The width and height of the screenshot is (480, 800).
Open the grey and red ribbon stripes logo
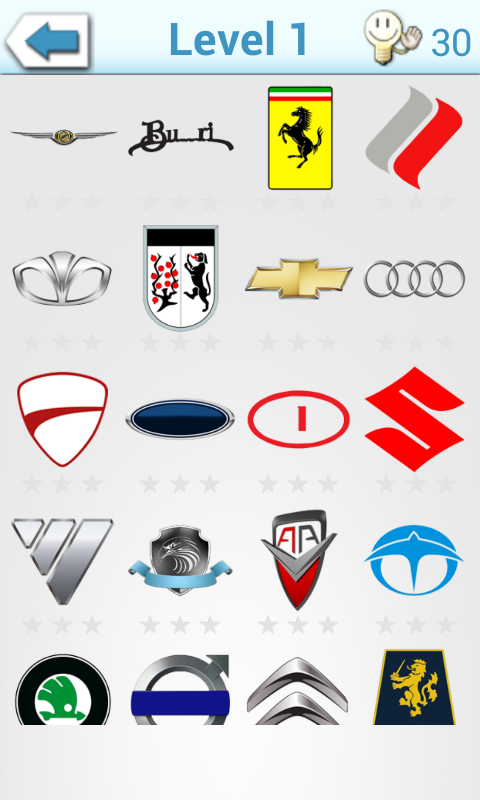414,138
